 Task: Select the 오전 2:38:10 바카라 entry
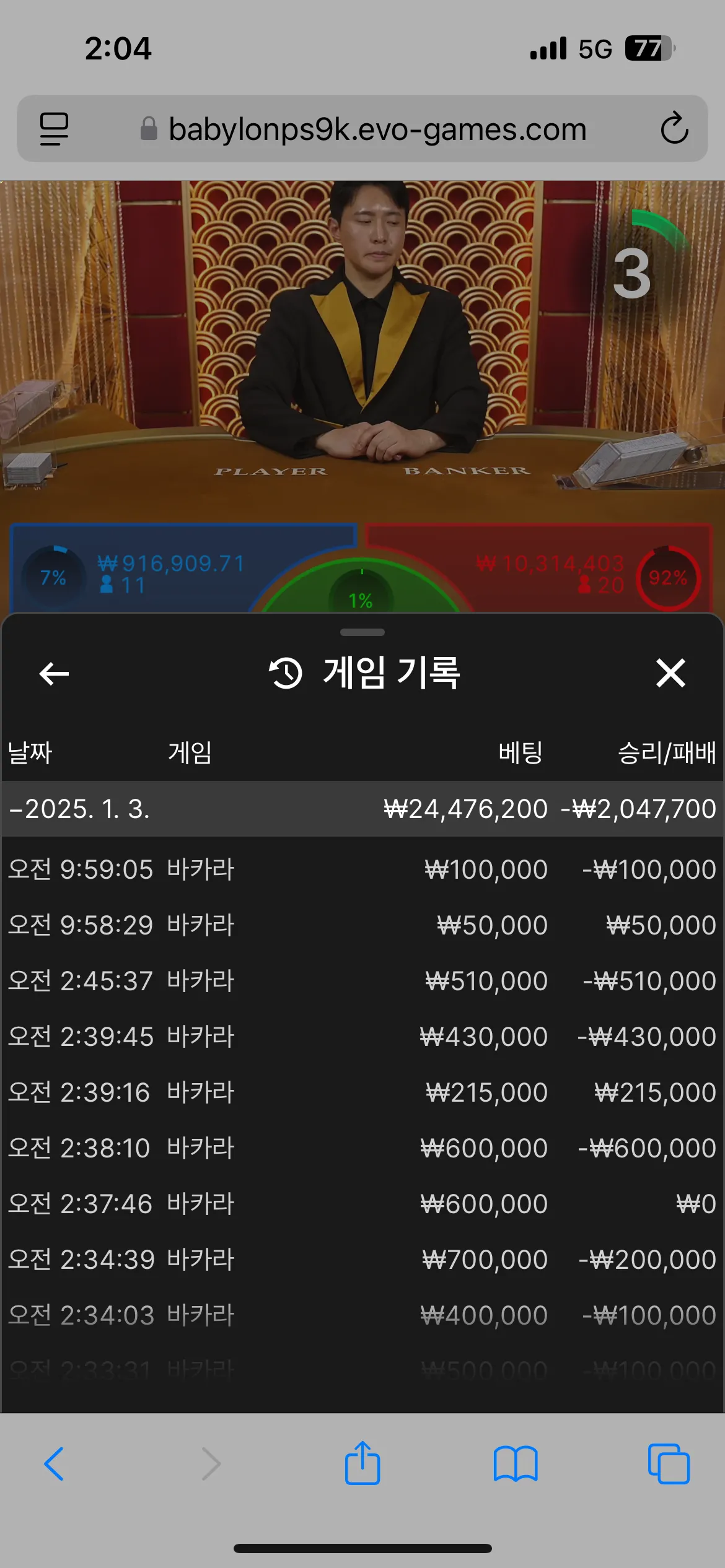(x=362, y=1148)
